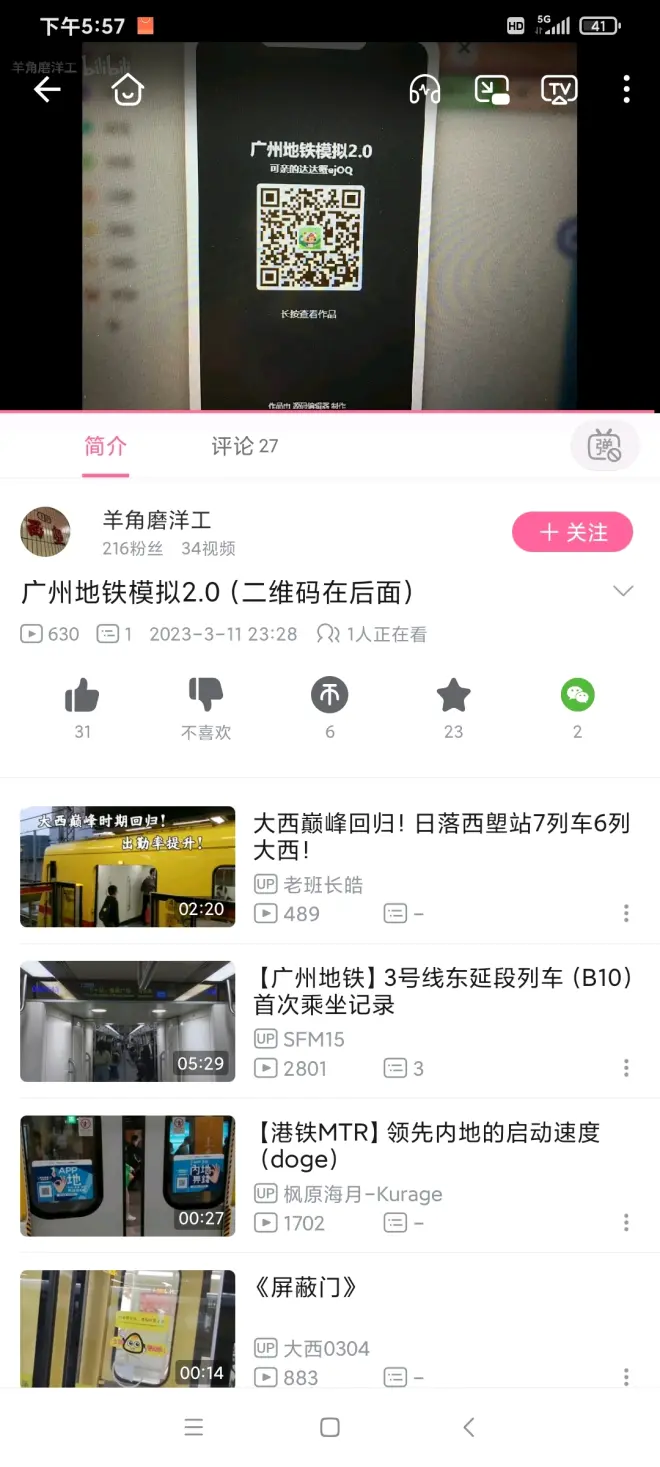Open 3号线东延段列车 (B10) video
The width and height of the screenshot is (660, 1467).
[x=441, y=990]
